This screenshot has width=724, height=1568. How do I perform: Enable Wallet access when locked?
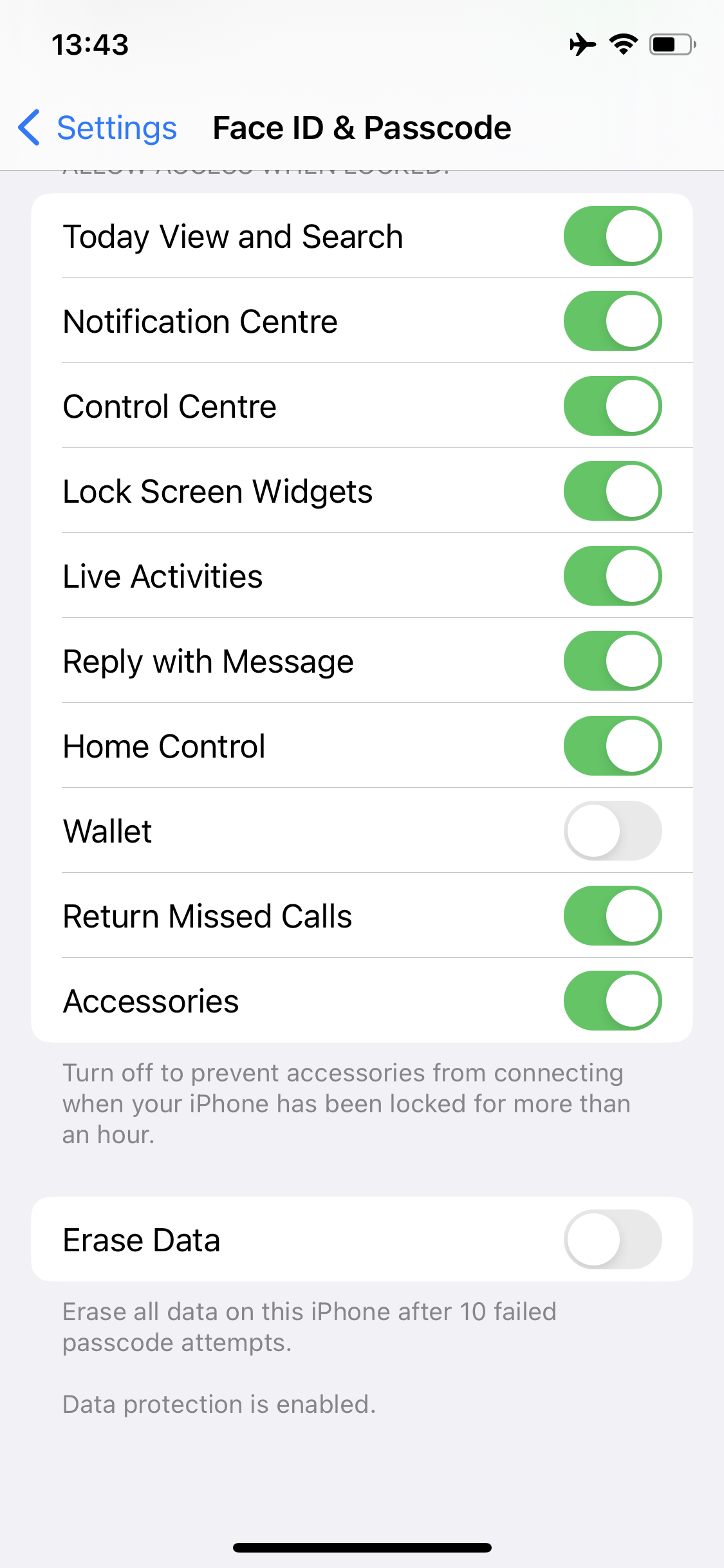pyautogui.click(x=612, y=831)
